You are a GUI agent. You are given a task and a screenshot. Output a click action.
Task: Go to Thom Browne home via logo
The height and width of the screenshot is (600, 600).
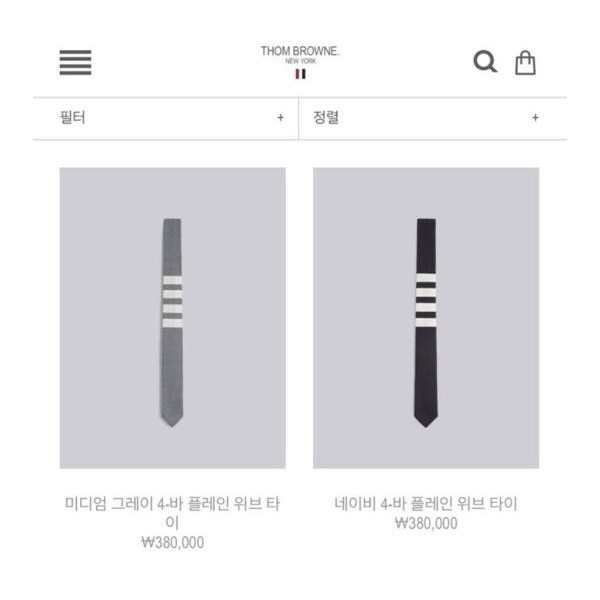point(300,58)
